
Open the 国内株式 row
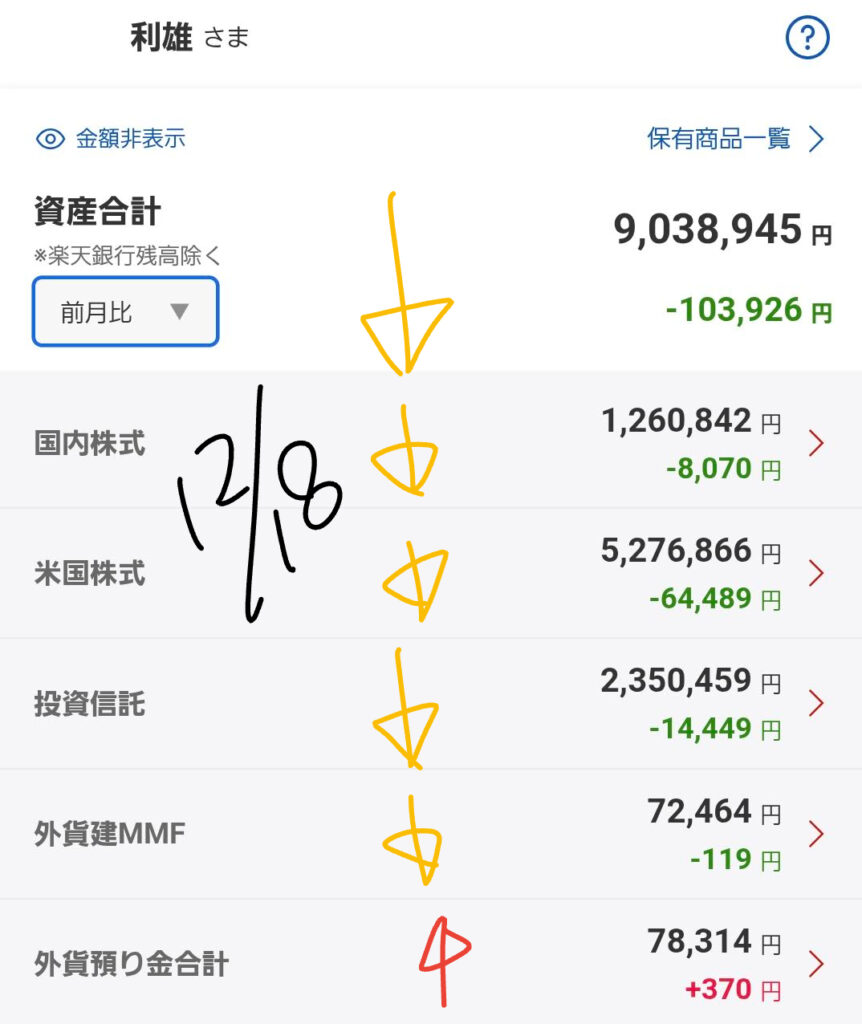430,441
